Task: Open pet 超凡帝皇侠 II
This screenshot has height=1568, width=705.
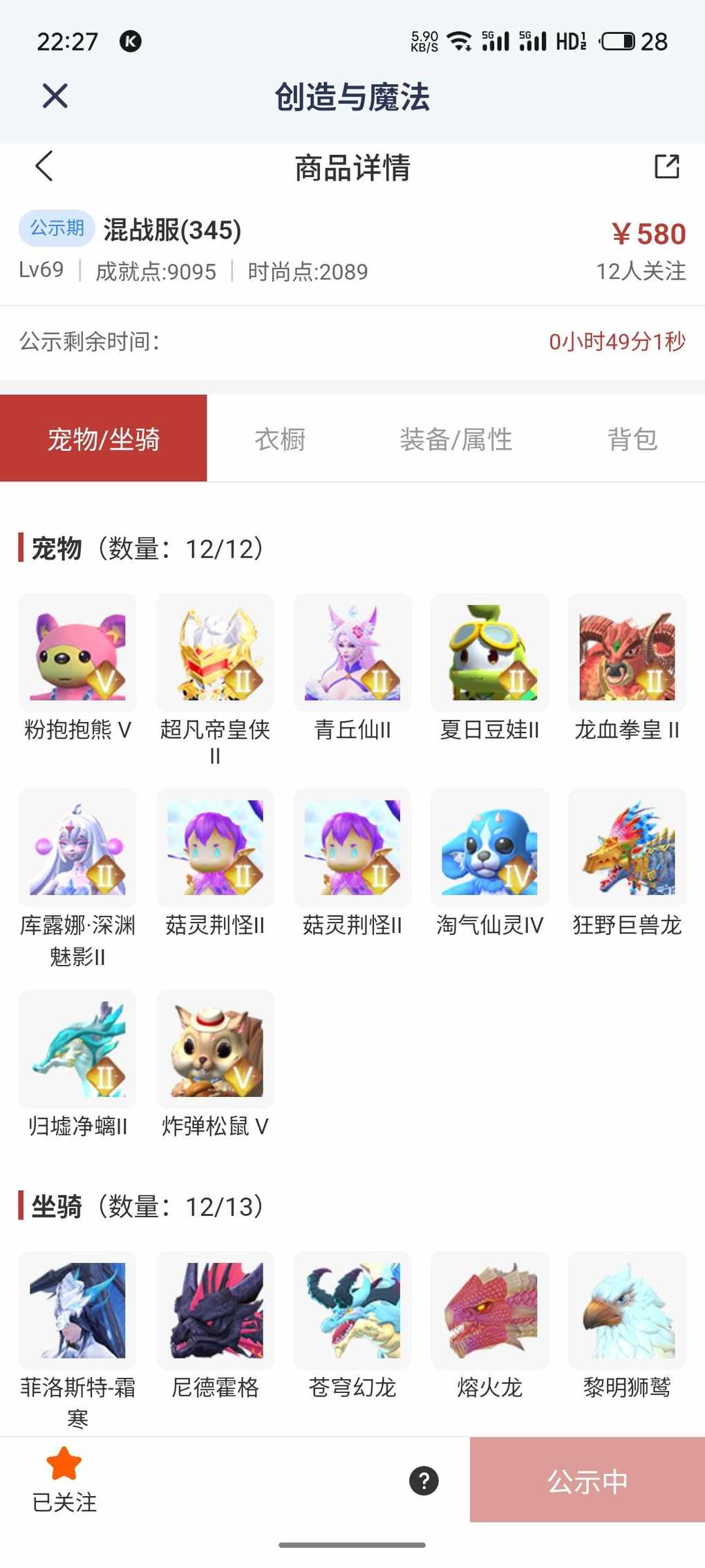Action: pyautogui.click(x=215, y=653)
